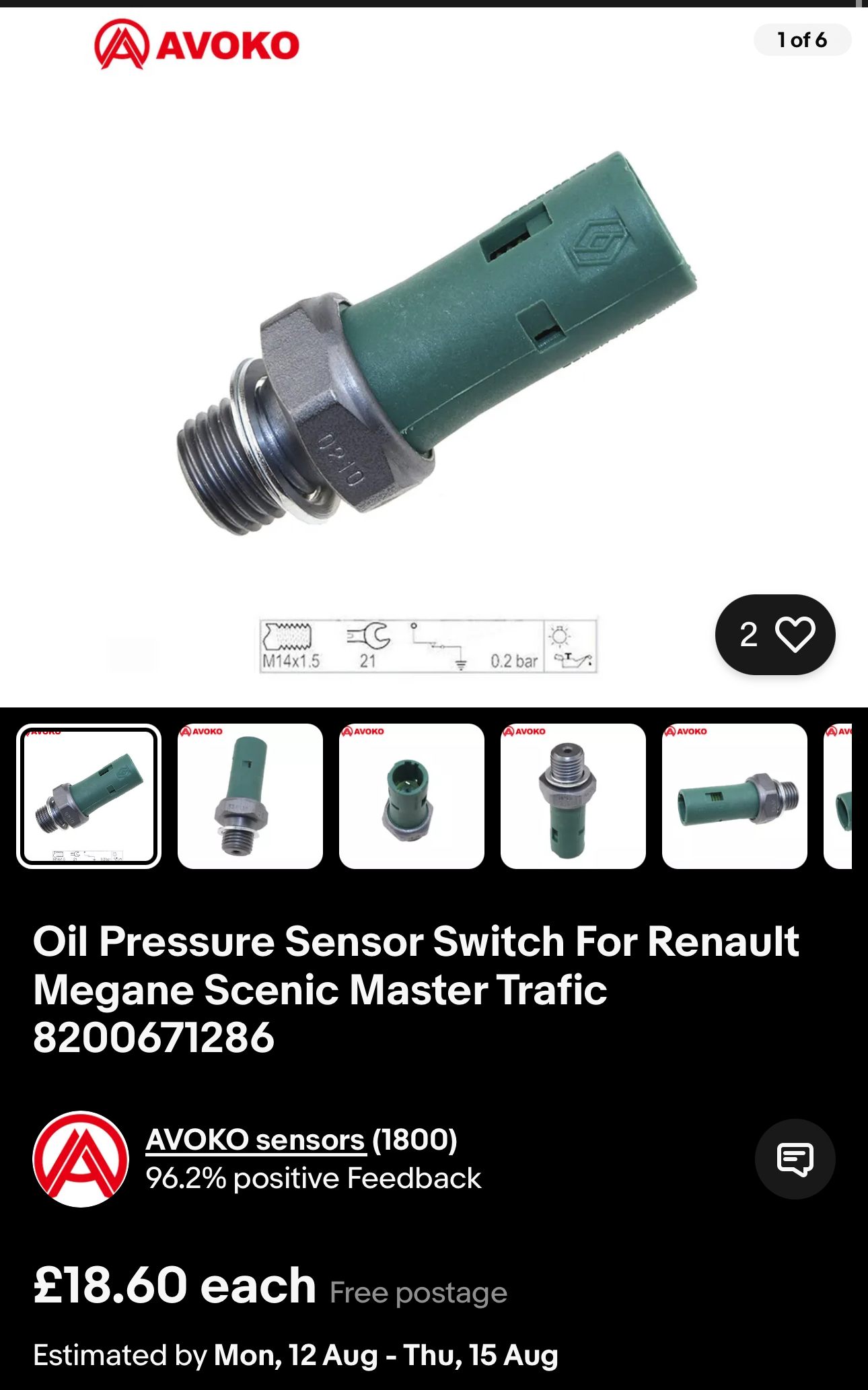868x1390 pixels.
Task: Add item to watchlist with heart button
Action: (775, 635)
